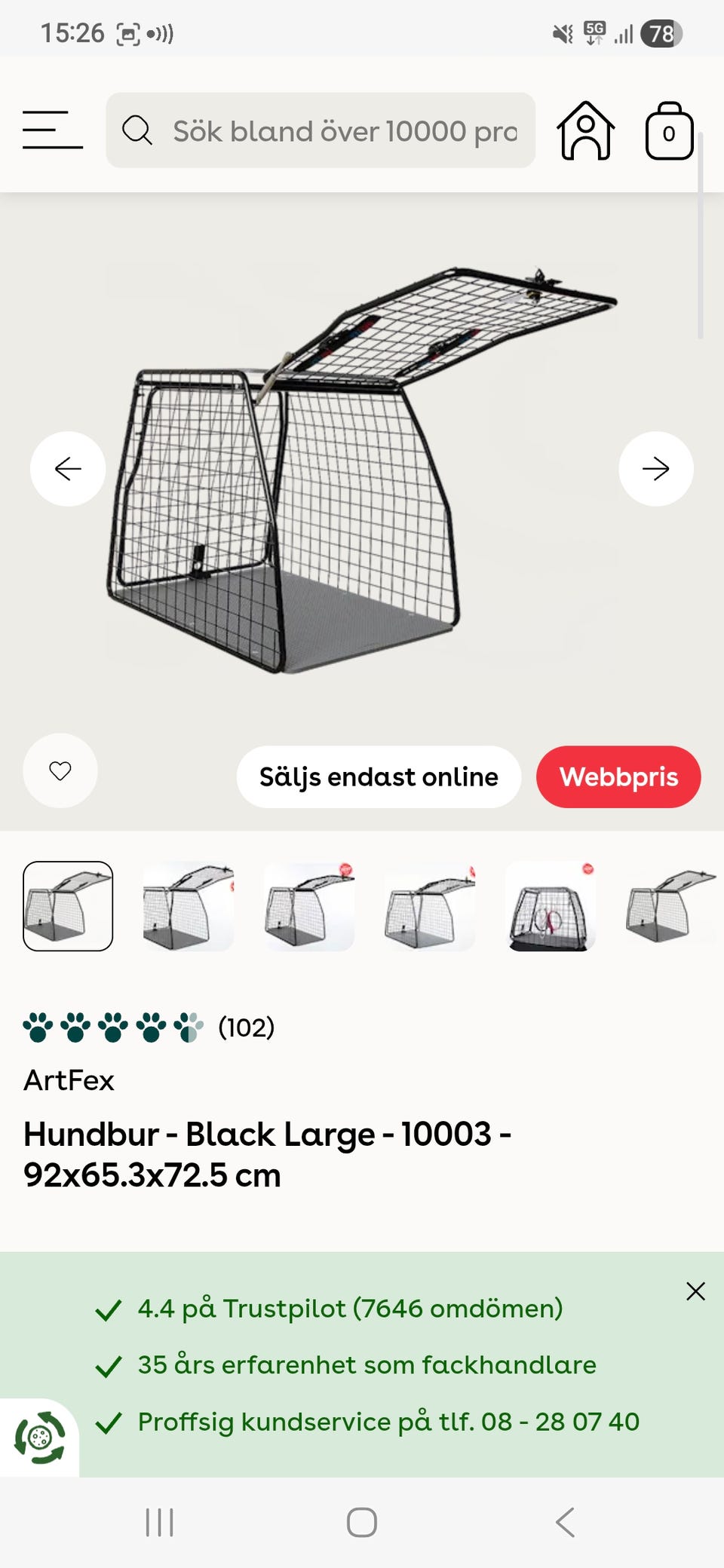The image size is (724, 1568).
Task: Open the ArtFex brand page
Action: pos(68,1080)
